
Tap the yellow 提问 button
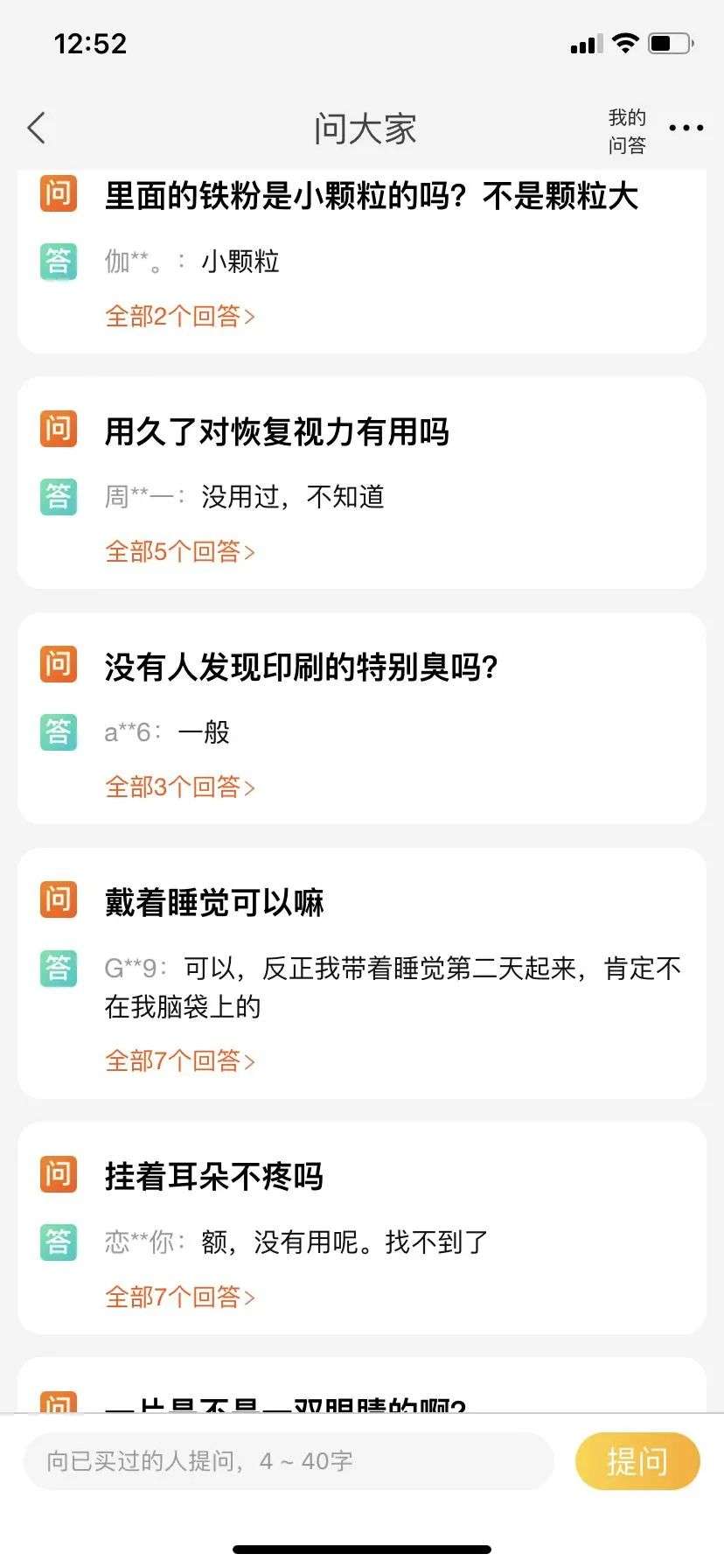(x=637, y=1460)
